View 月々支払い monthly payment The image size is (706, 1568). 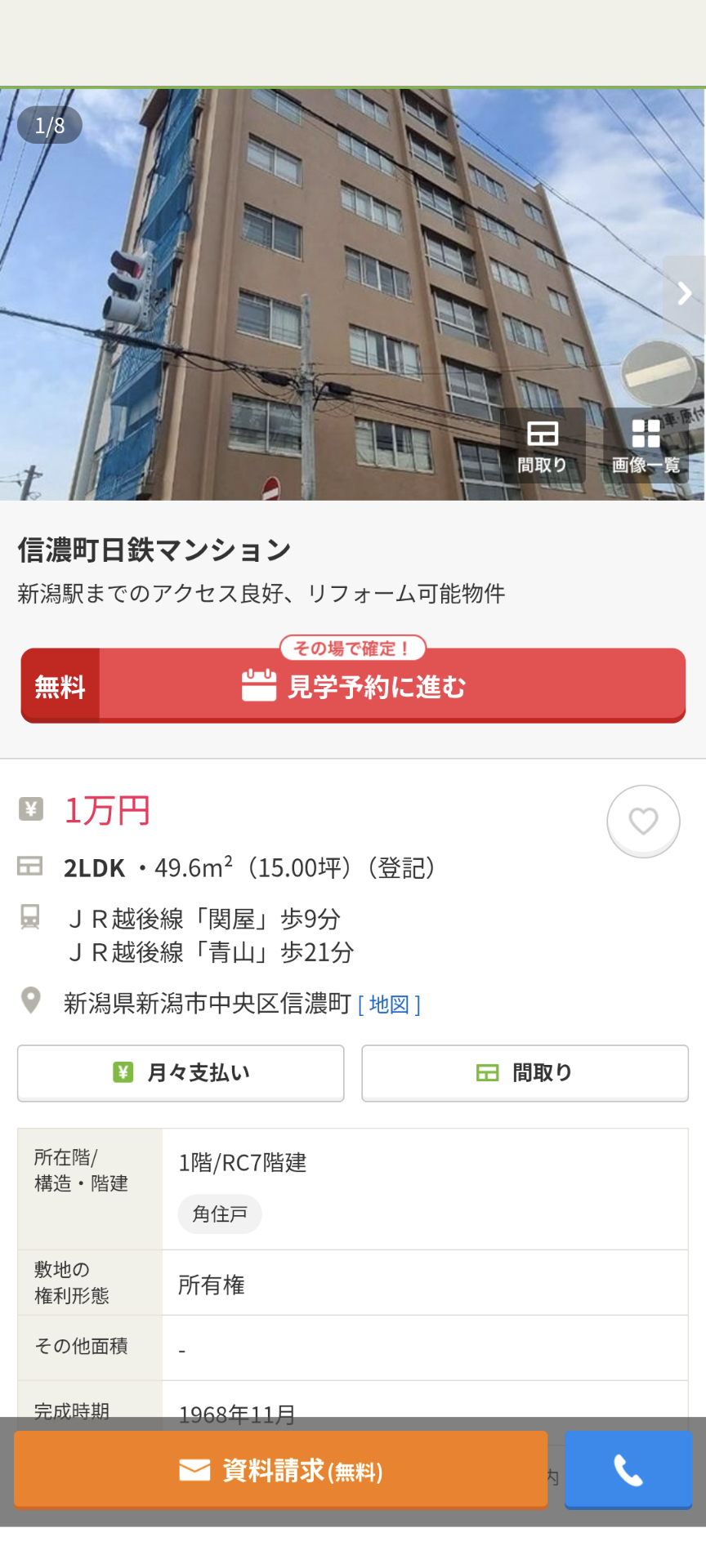pos(181,1072)
